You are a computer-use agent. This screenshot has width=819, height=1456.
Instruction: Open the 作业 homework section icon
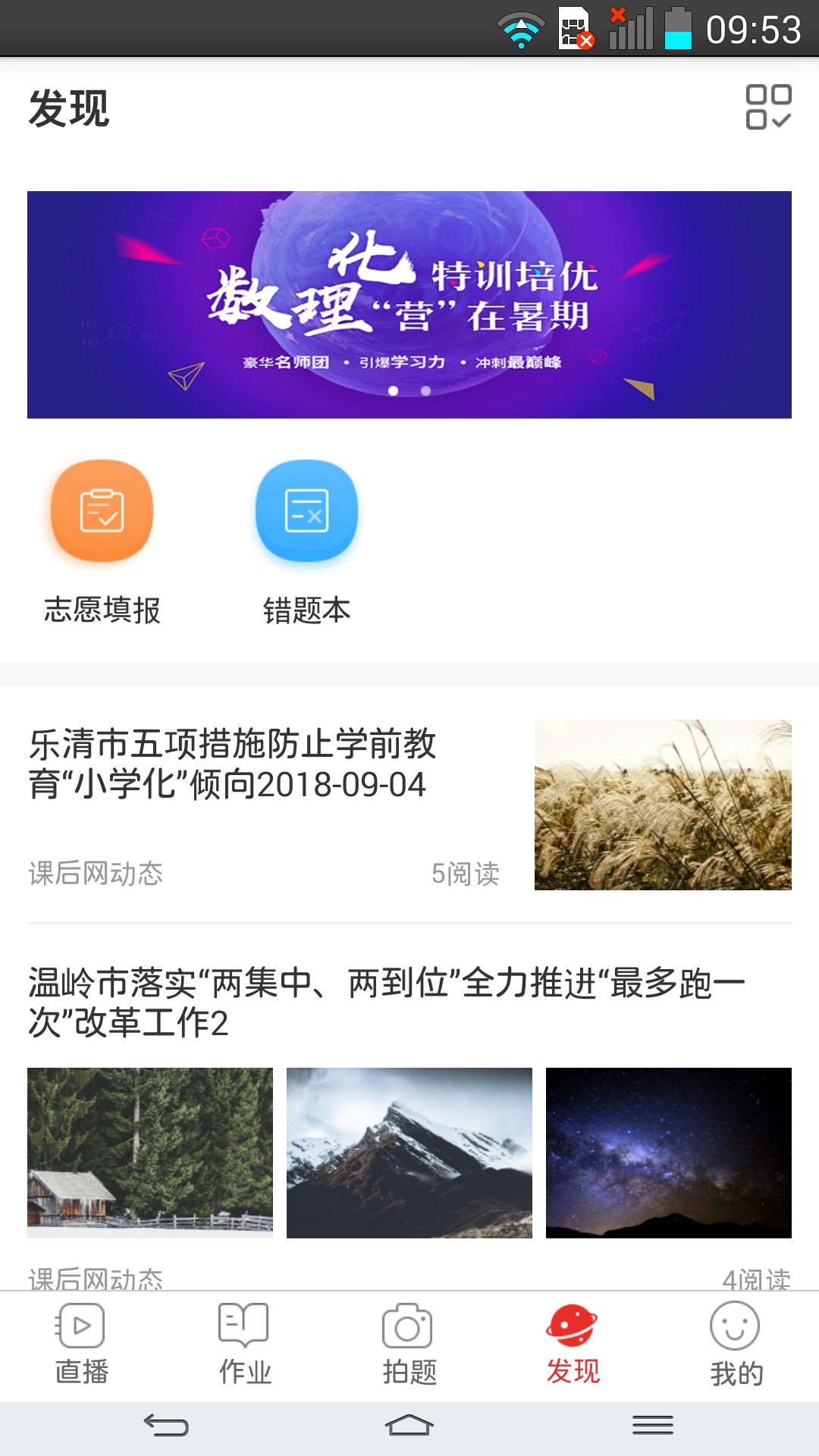pyautogui.click(x=245, y=1325)
